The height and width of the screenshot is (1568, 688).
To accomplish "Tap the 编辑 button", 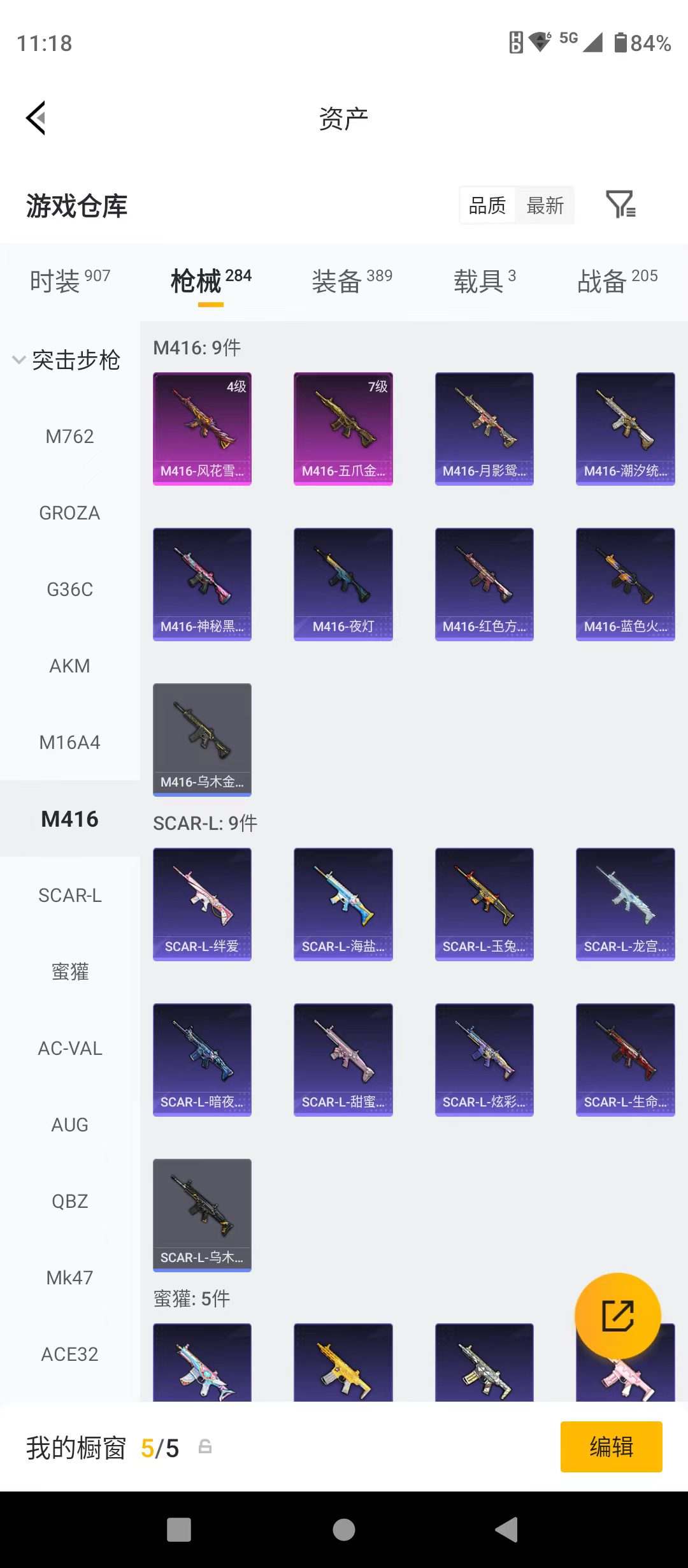I will point(611,1447).
